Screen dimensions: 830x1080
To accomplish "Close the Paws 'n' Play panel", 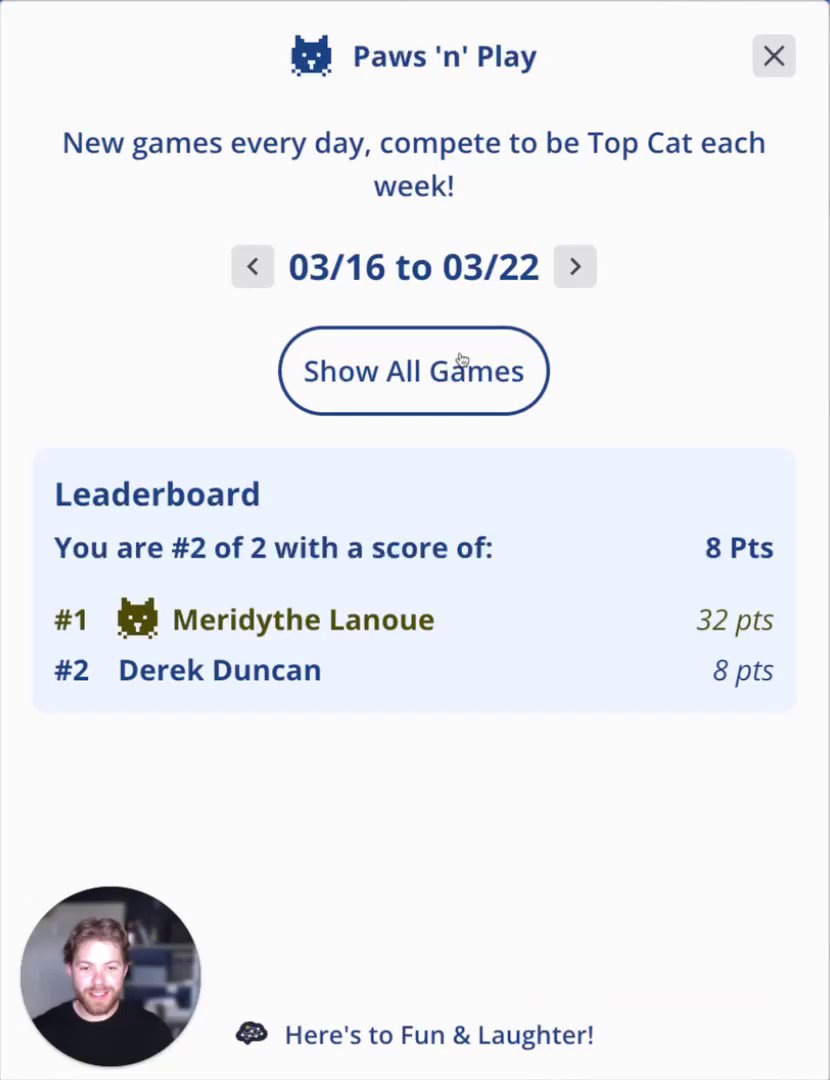I will 773,57.
